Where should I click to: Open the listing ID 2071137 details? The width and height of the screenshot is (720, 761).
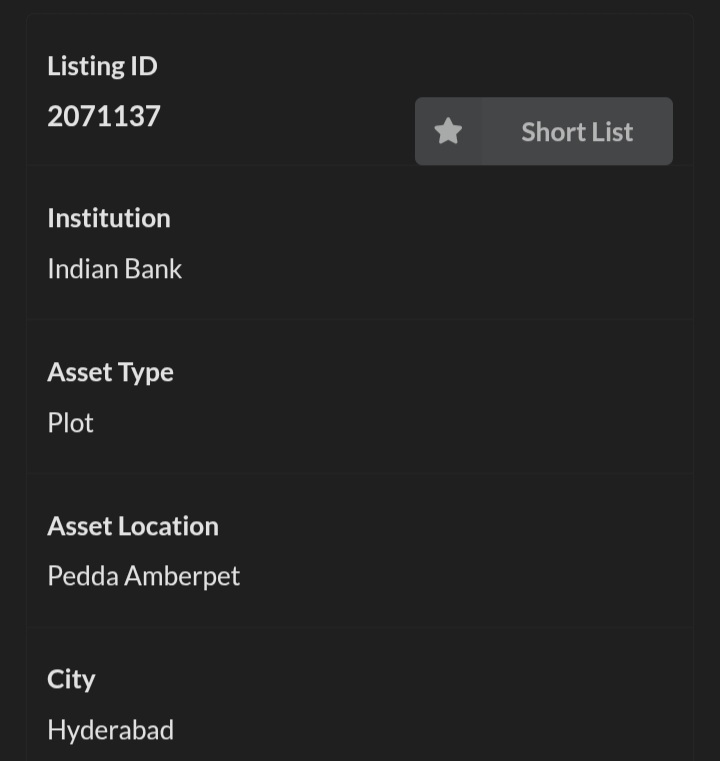[104, 115]
